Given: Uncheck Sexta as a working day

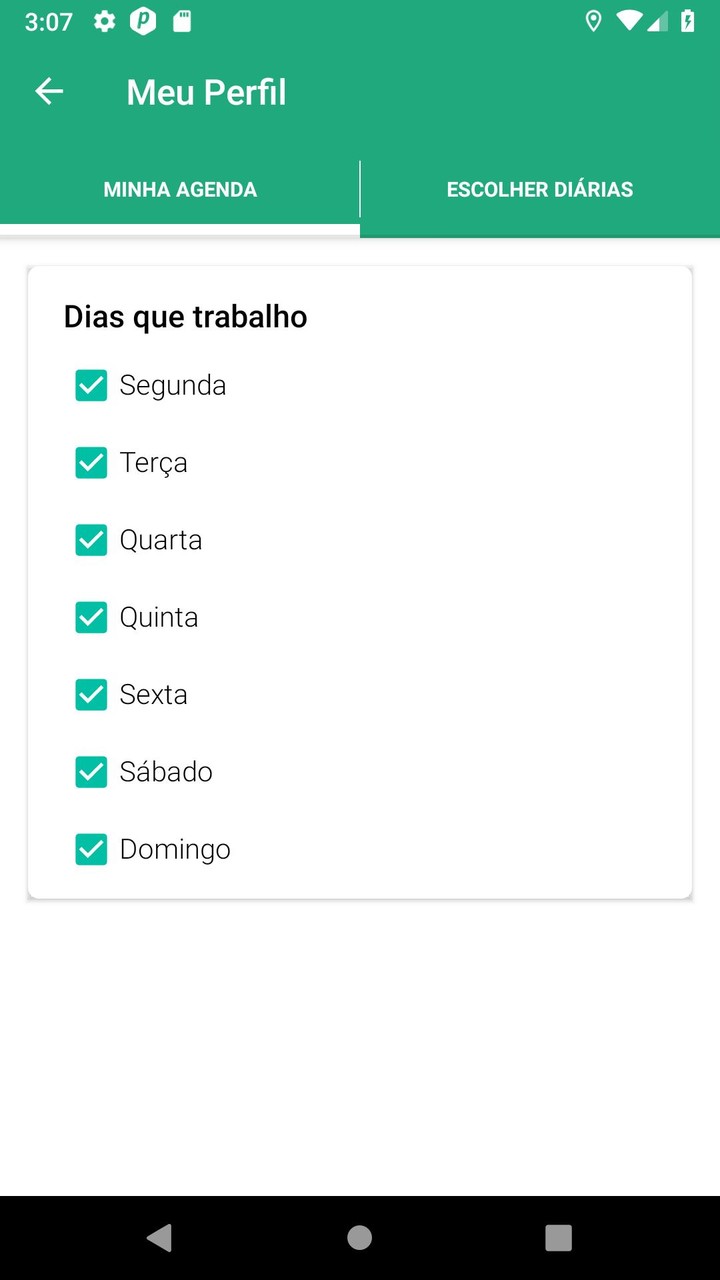Looking at the screenshot, I should pos(91,694).
